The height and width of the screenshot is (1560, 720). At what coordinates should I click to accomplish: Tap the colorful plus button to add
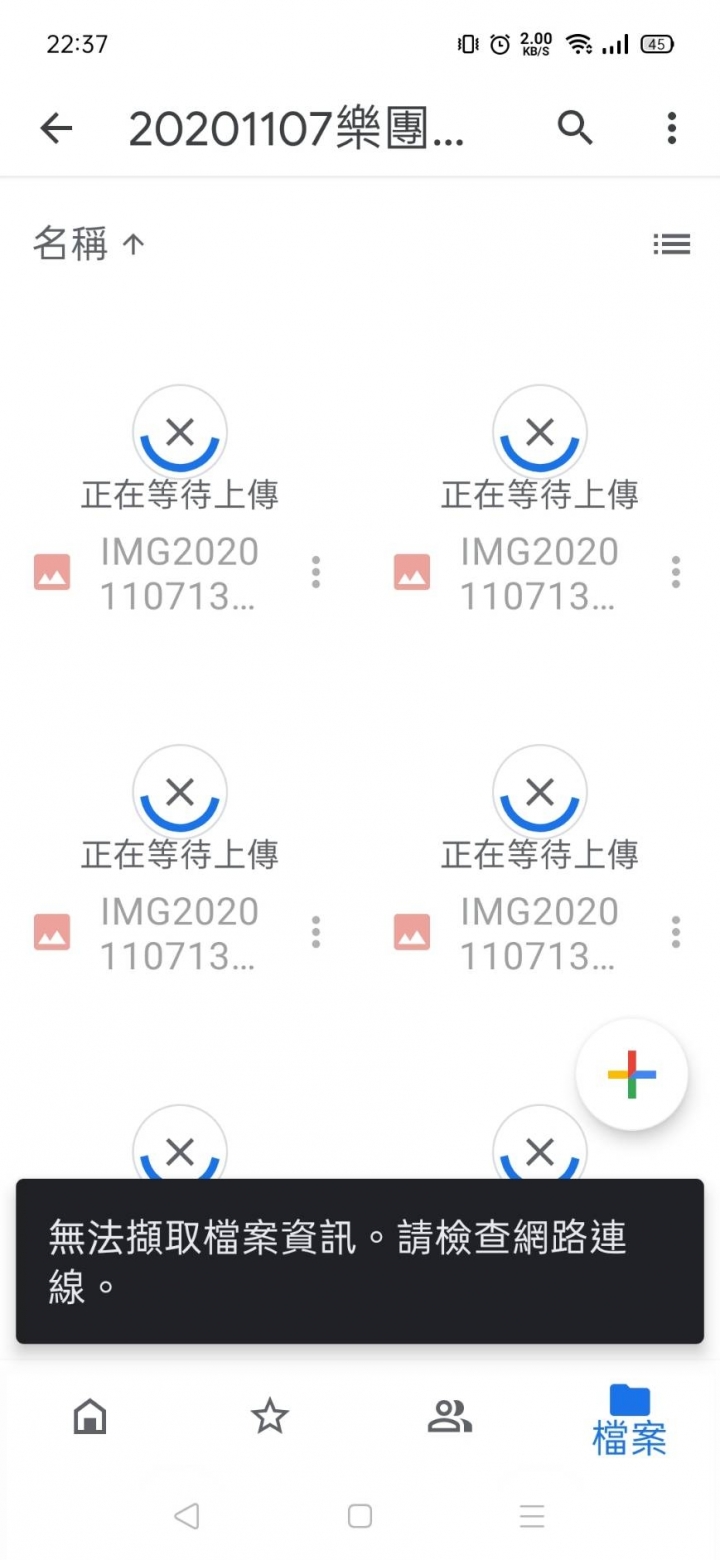click(x=631, y=1074)
